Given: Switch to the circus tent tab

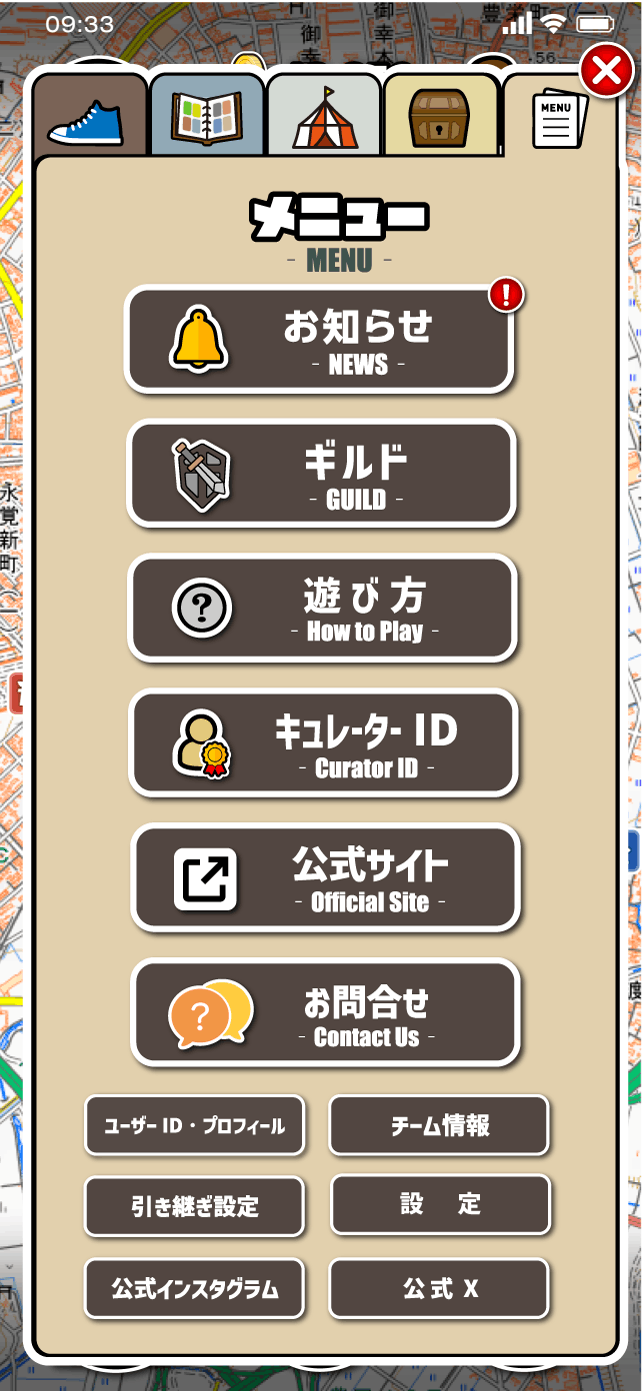Looking at the screenshot, I should [x=324, y=117].
